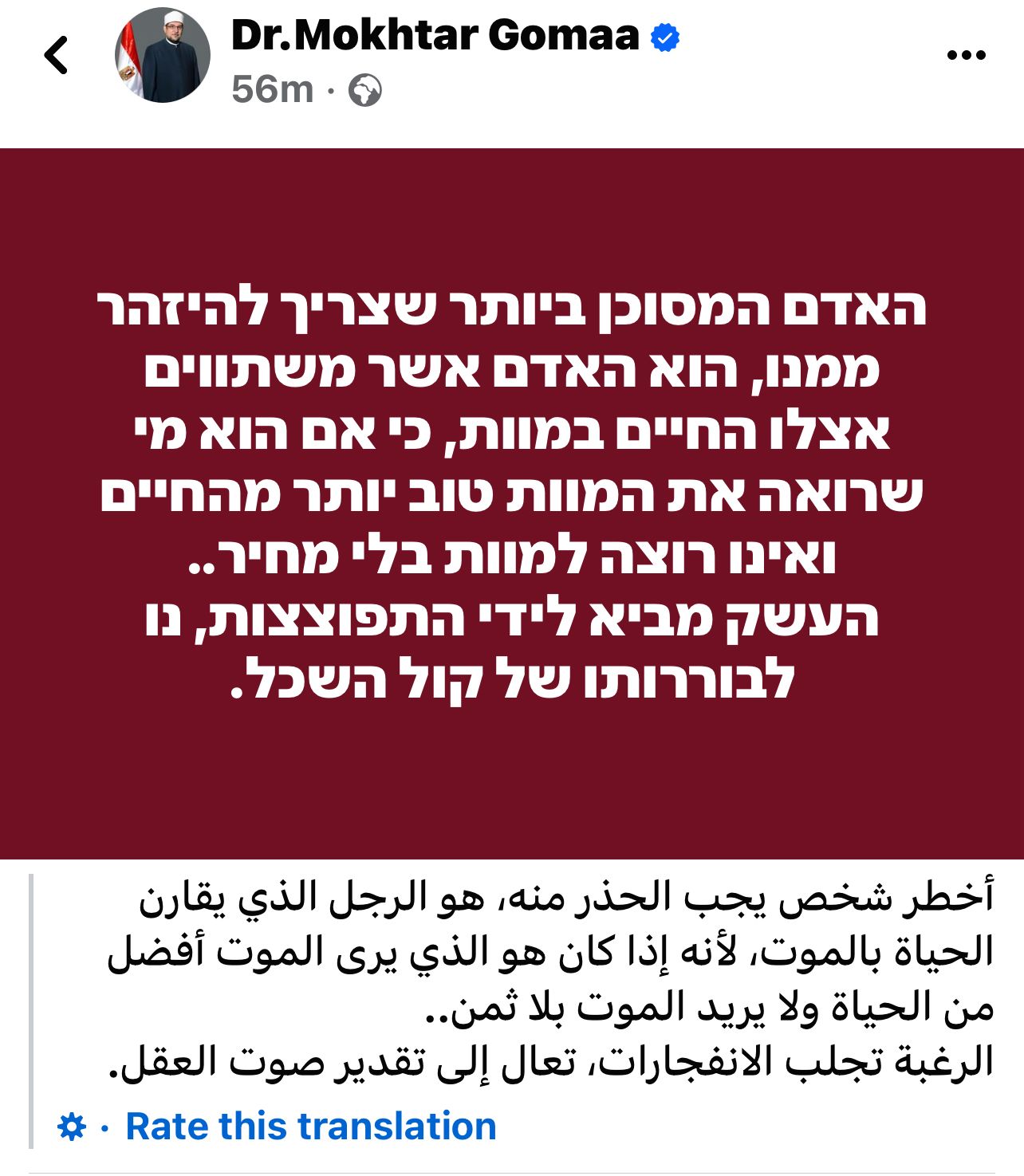The width and height of the screenshot is (1024, 1176).
Task: Open translation settings gear icon
Action: [x=72, y=1127]
